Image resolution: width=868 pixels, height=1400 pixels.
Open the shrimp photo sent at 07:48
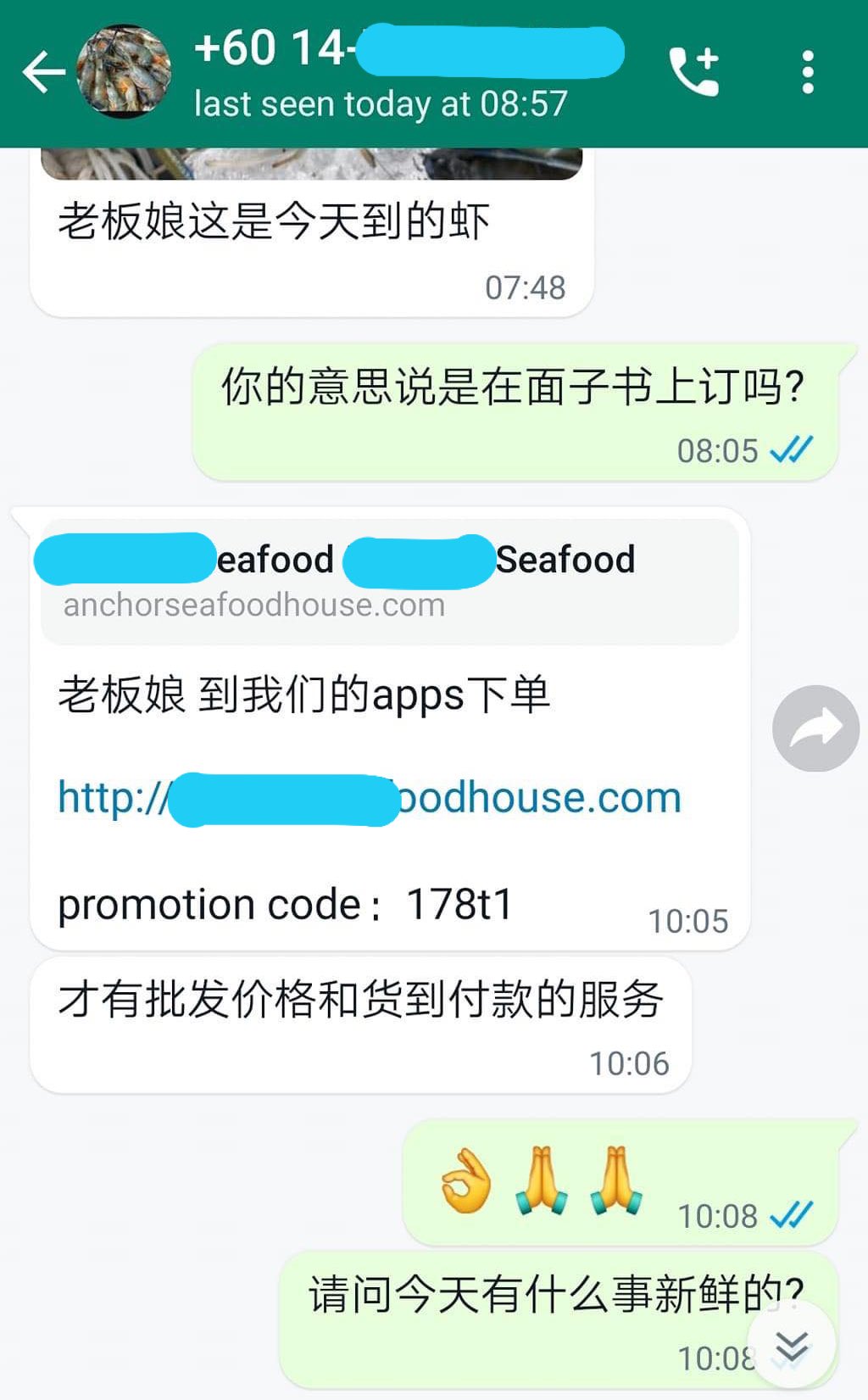click(x=312, y=164)
